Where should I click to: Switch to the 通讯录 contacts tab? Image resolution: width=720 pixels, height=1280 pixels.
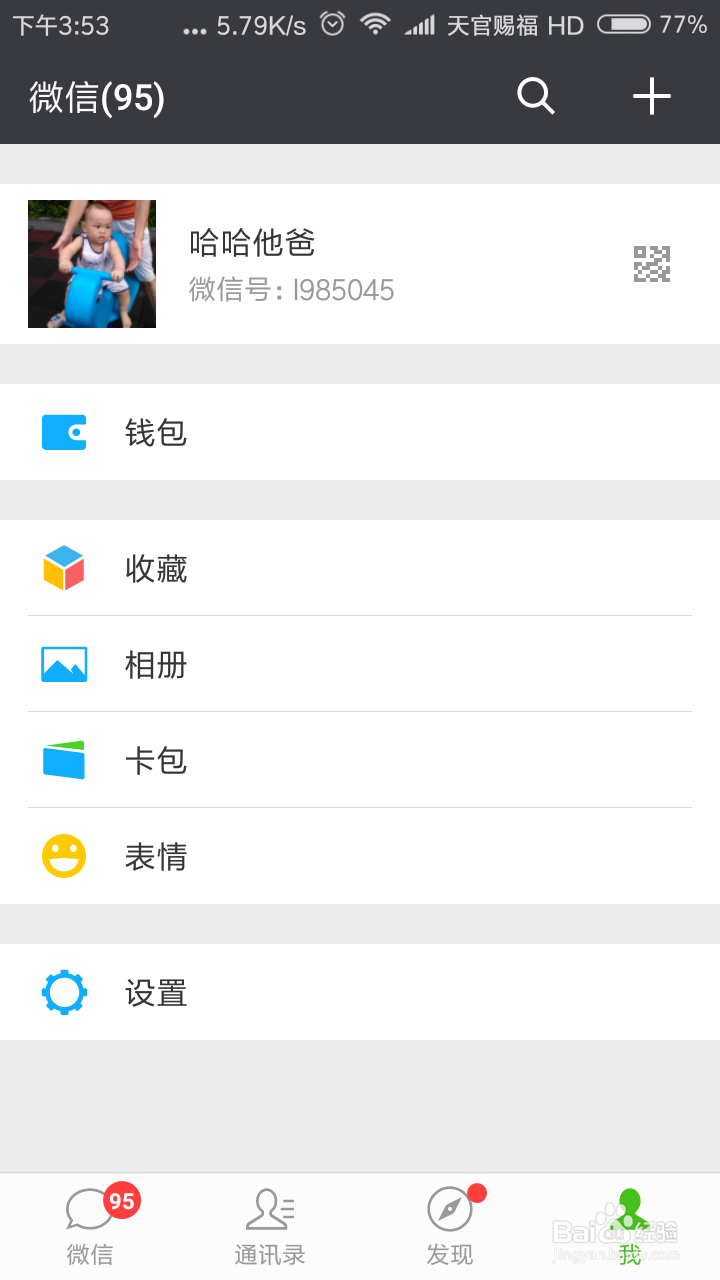pyautogui.click(x=270, y=1226)
